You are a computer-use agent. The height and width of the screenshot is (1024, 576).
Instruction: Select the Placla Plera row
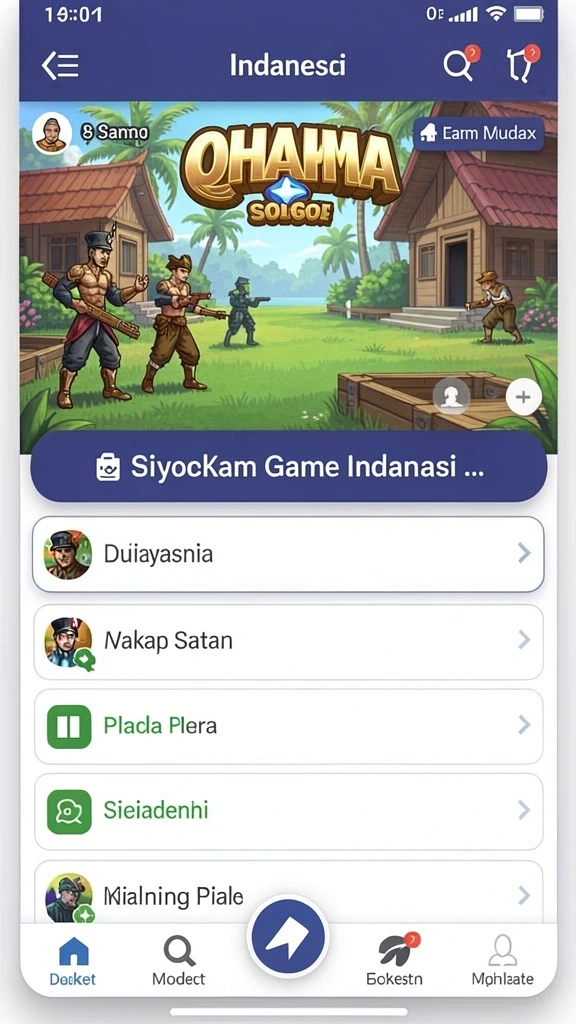coord(288,726)
